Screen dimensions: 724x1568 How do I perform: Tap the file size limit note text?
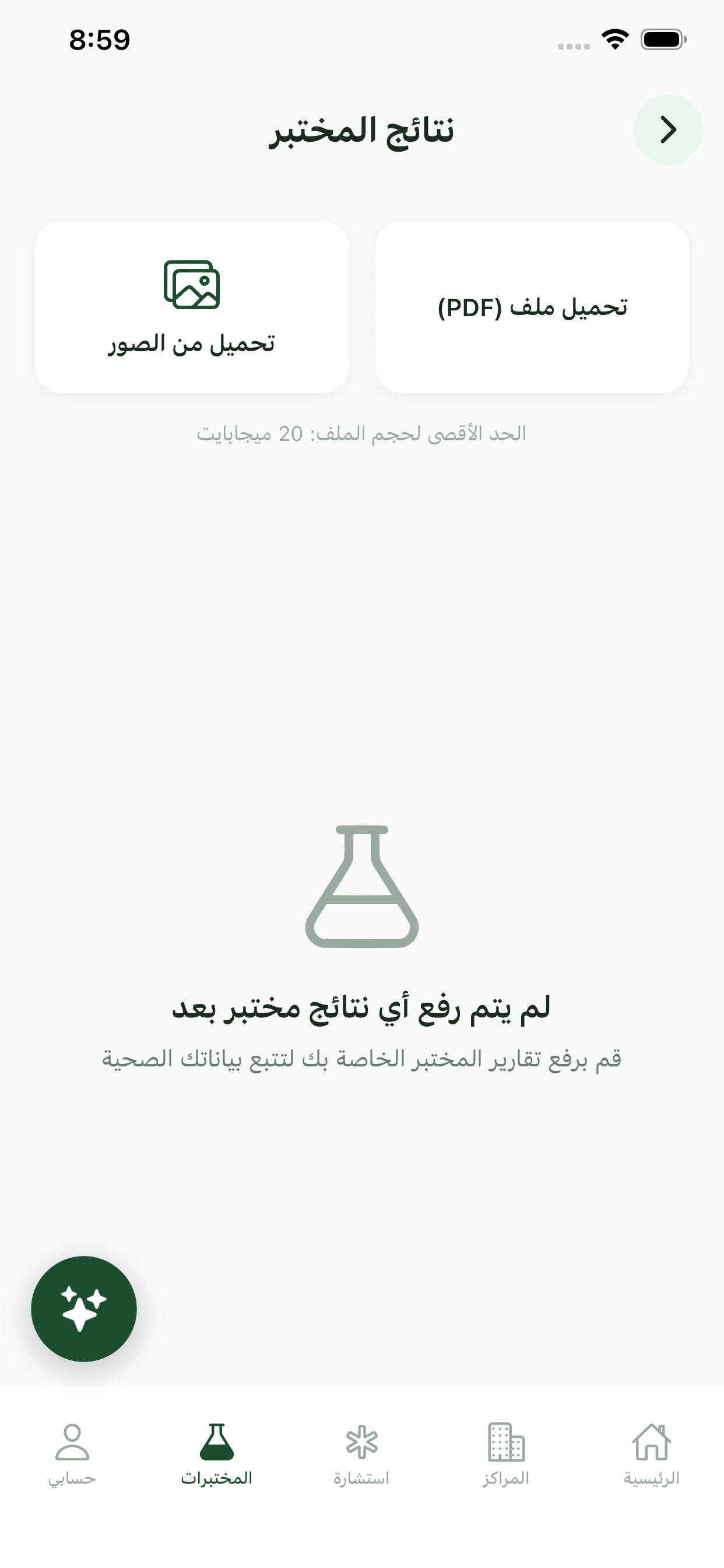coord(361,432)
